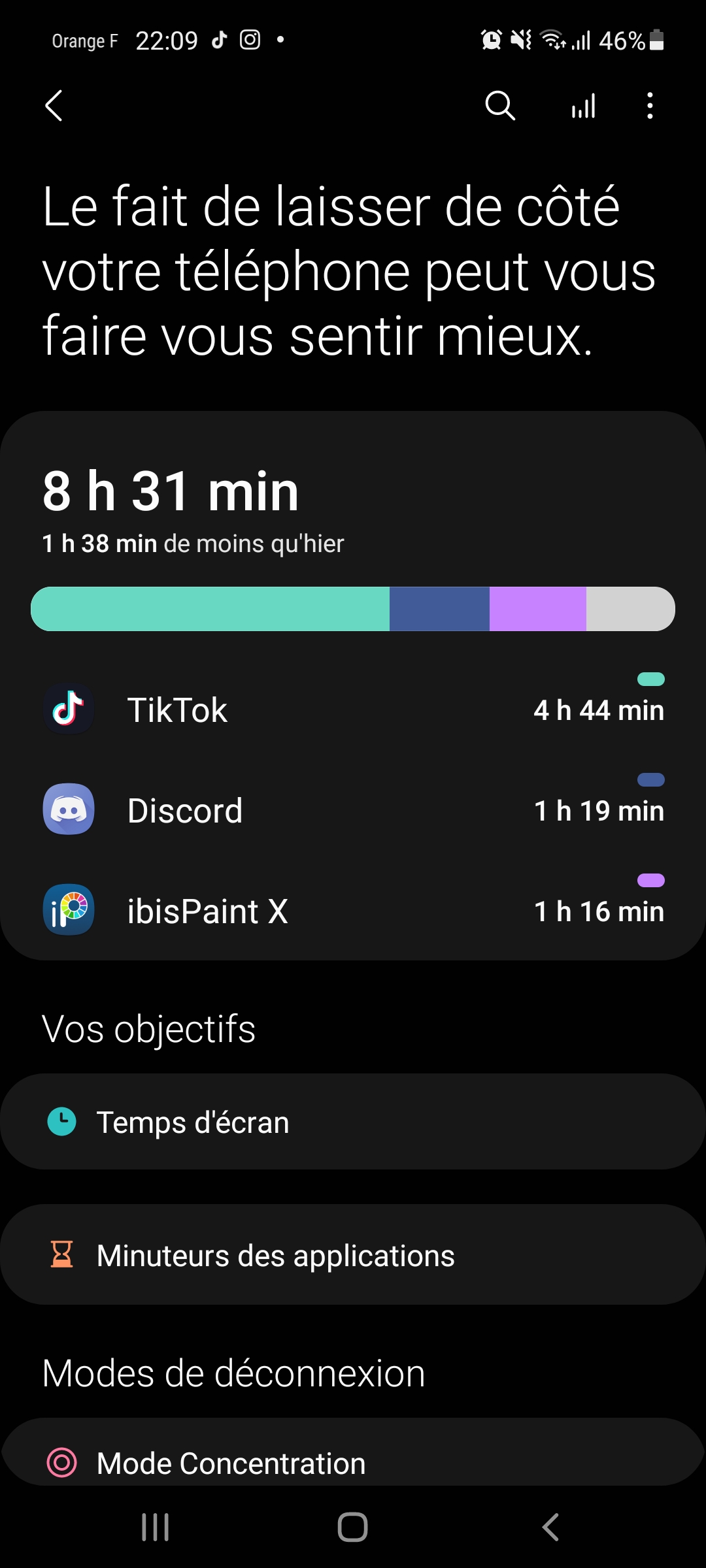
Task: View Discord usage details
Action: click(x=353, y=811)
